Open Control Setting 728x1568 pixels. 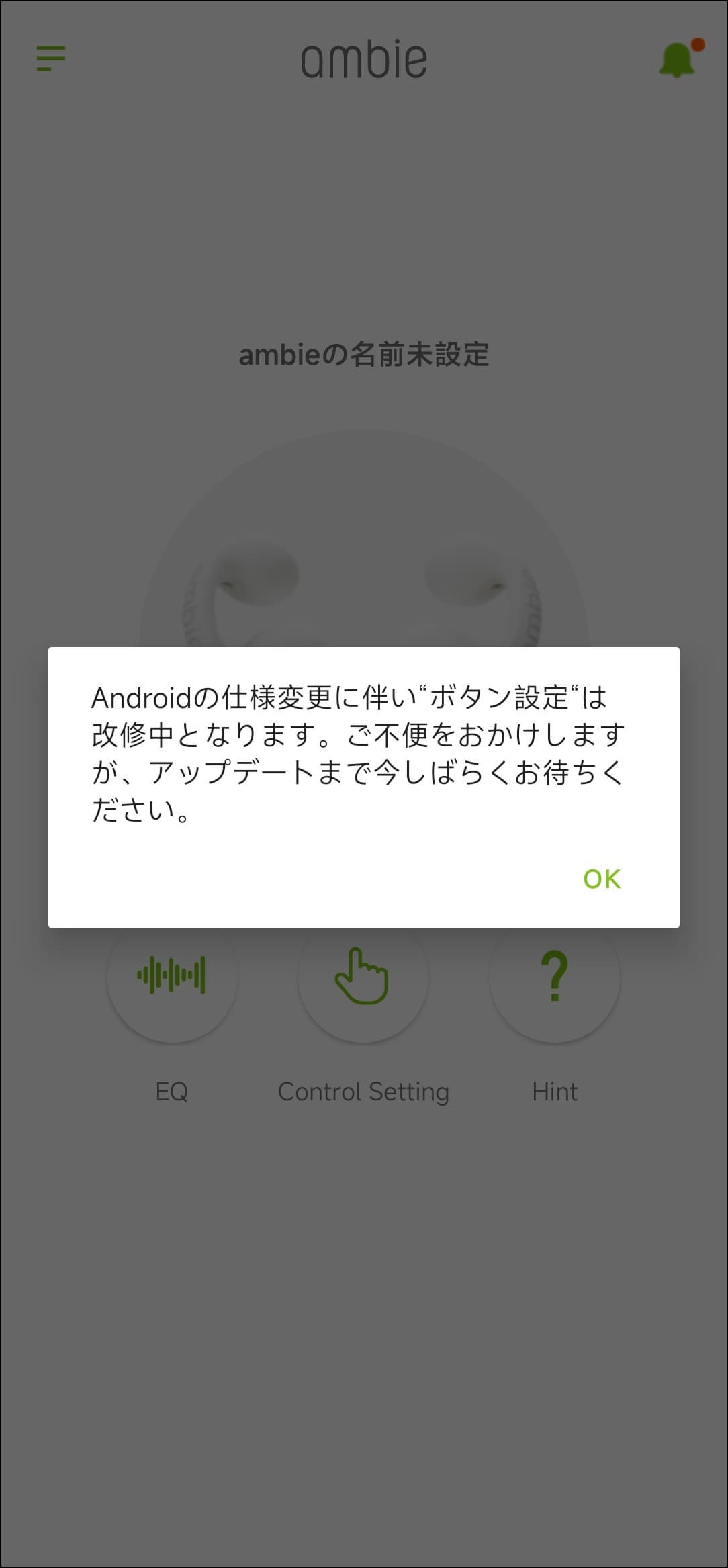click(363, 977)
